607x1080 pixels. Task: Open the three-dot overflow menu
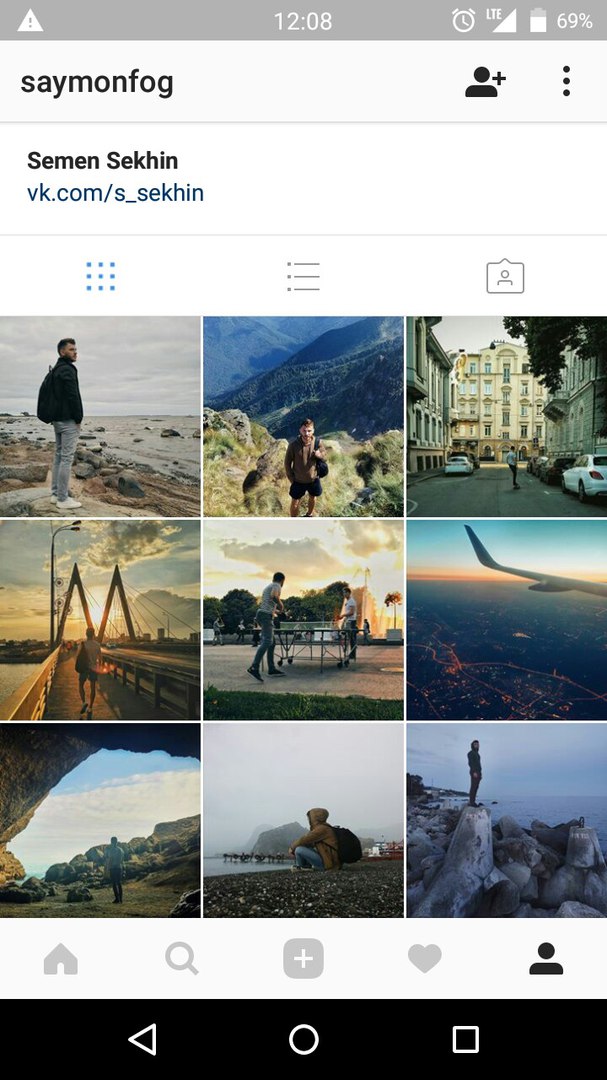(x=566, y=82)
